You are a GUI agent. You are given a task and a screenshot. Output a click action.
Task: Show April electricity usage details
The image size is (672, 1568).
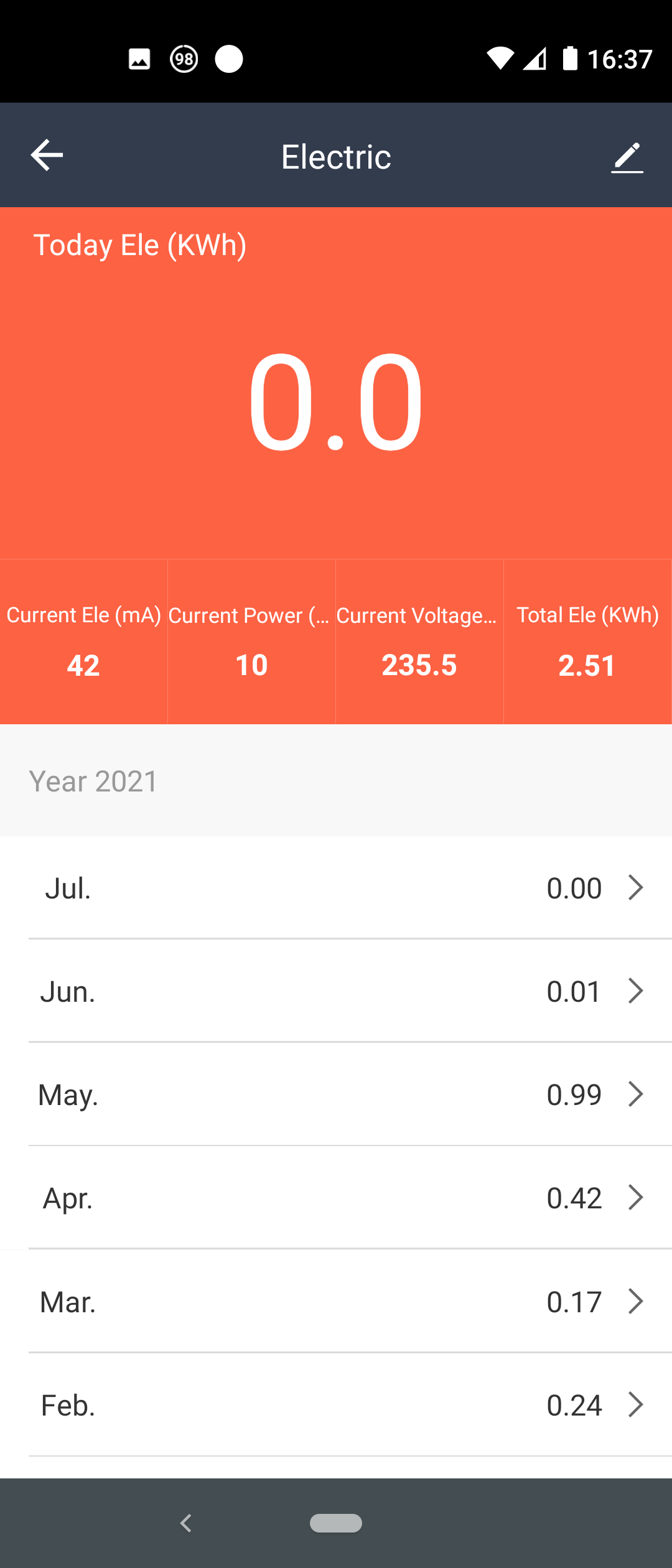point(336,1198)
